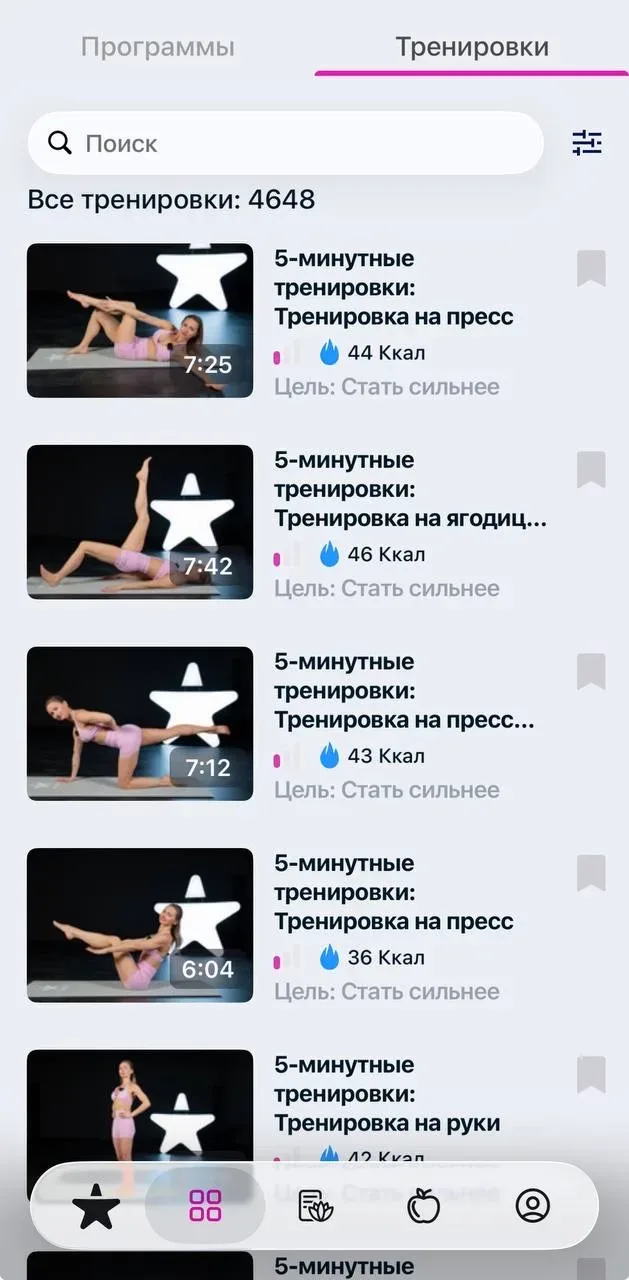
Task: Switch to the Программы tab
Action: coord(157,47)
